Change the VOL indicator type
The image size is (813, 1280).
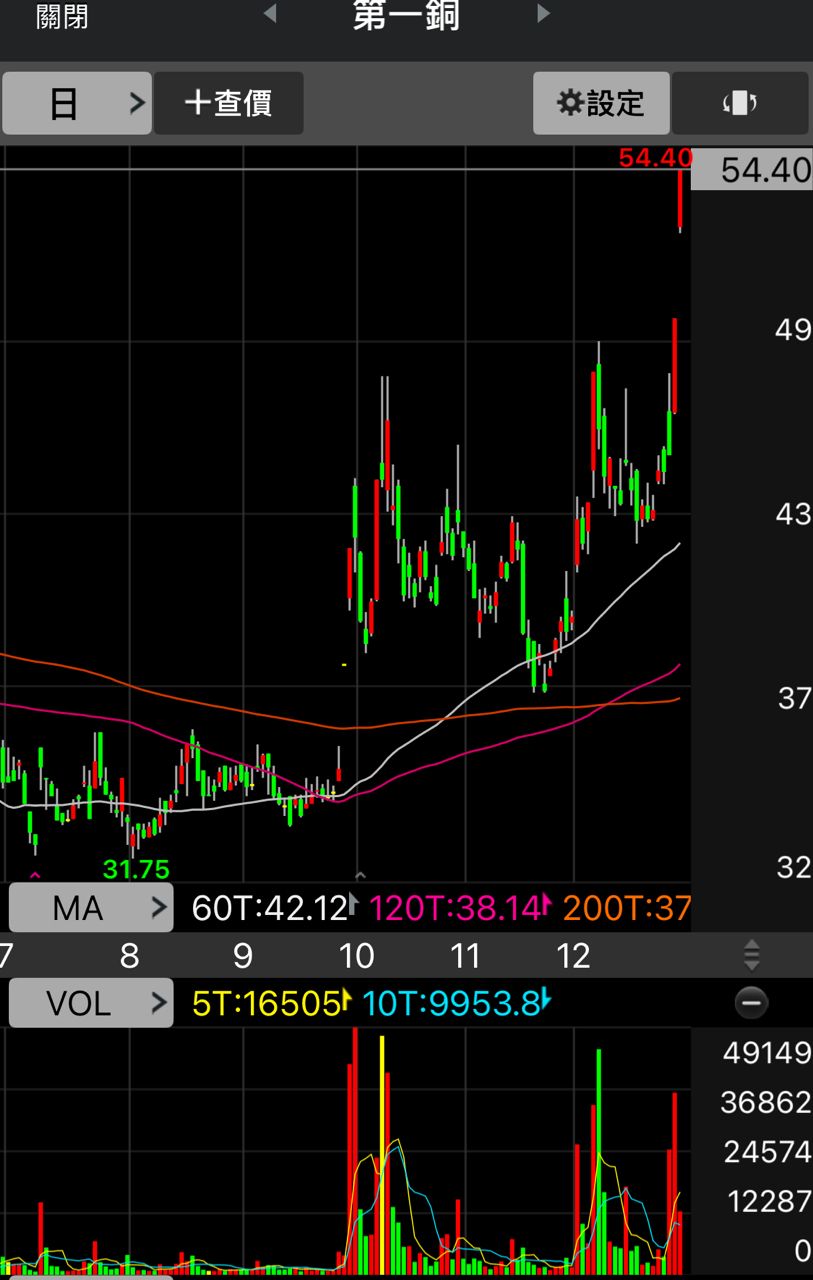pos(91,1003)
